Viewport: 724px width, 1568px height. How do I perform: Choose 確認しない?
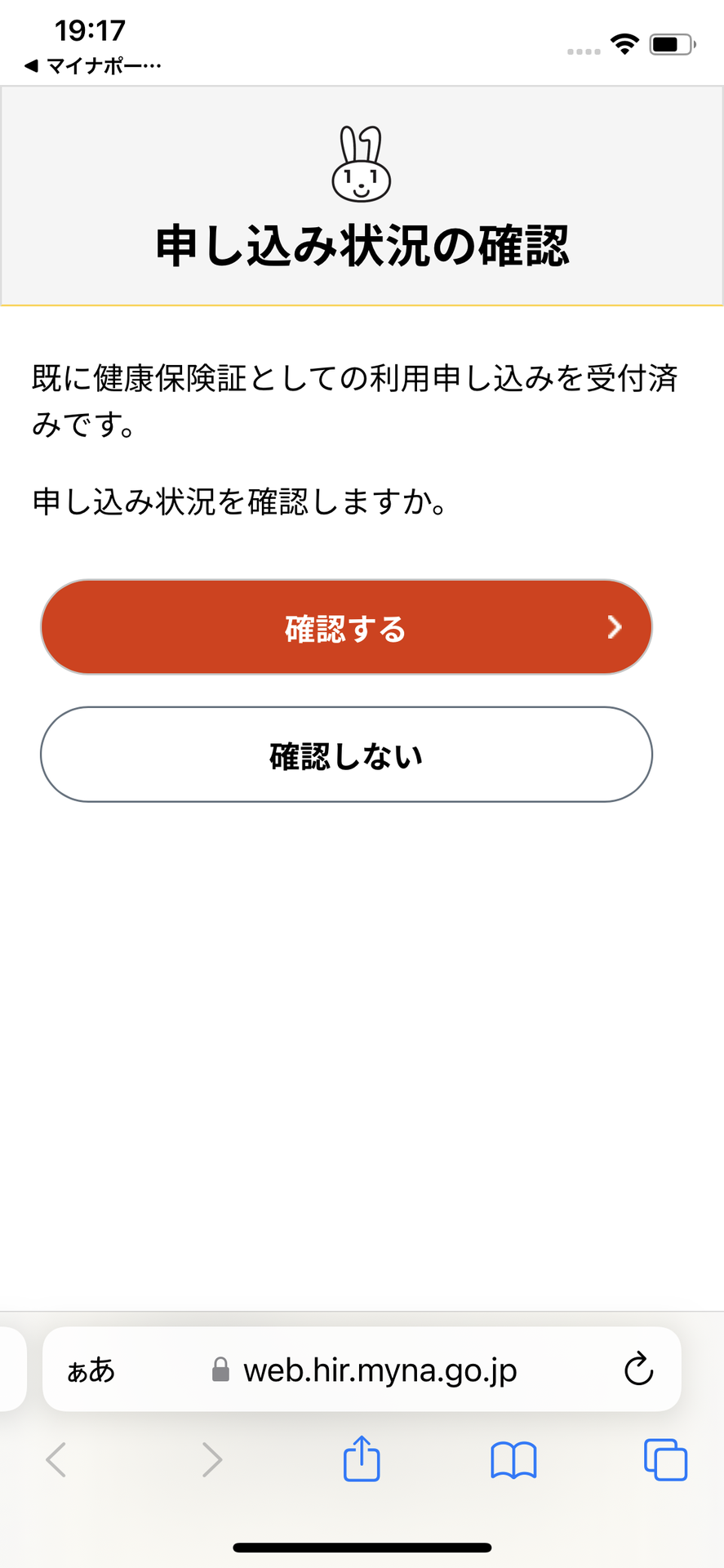click(346, 755)
